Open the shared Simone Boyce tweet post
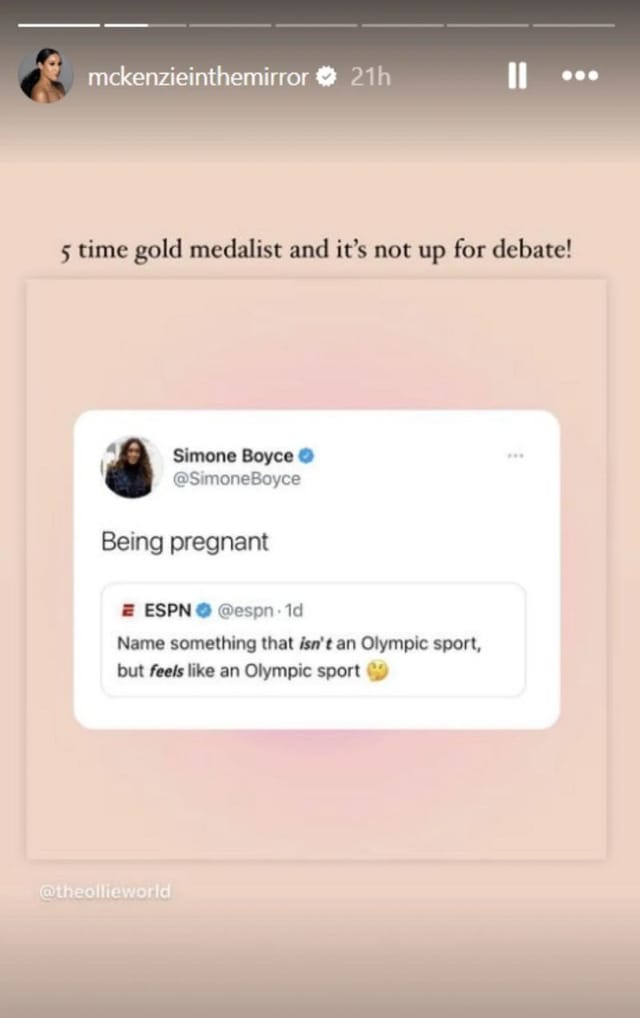 316,568
